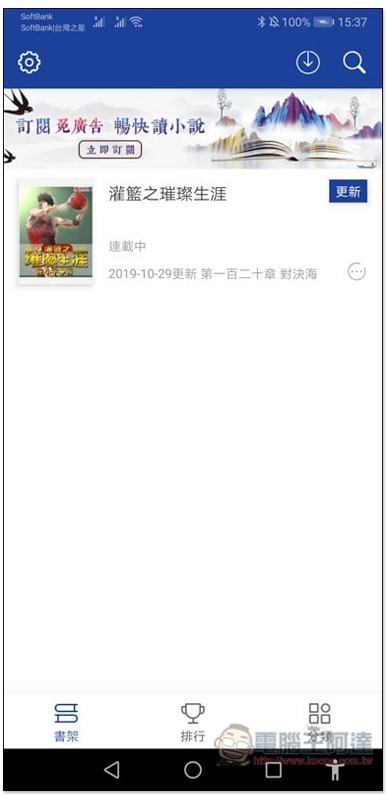Image resolution: width=386 pixels, height=800 pixels.
Task: Tap the 更新 button for 灌籃之璀璨生涯
Action: coord(348,191)
